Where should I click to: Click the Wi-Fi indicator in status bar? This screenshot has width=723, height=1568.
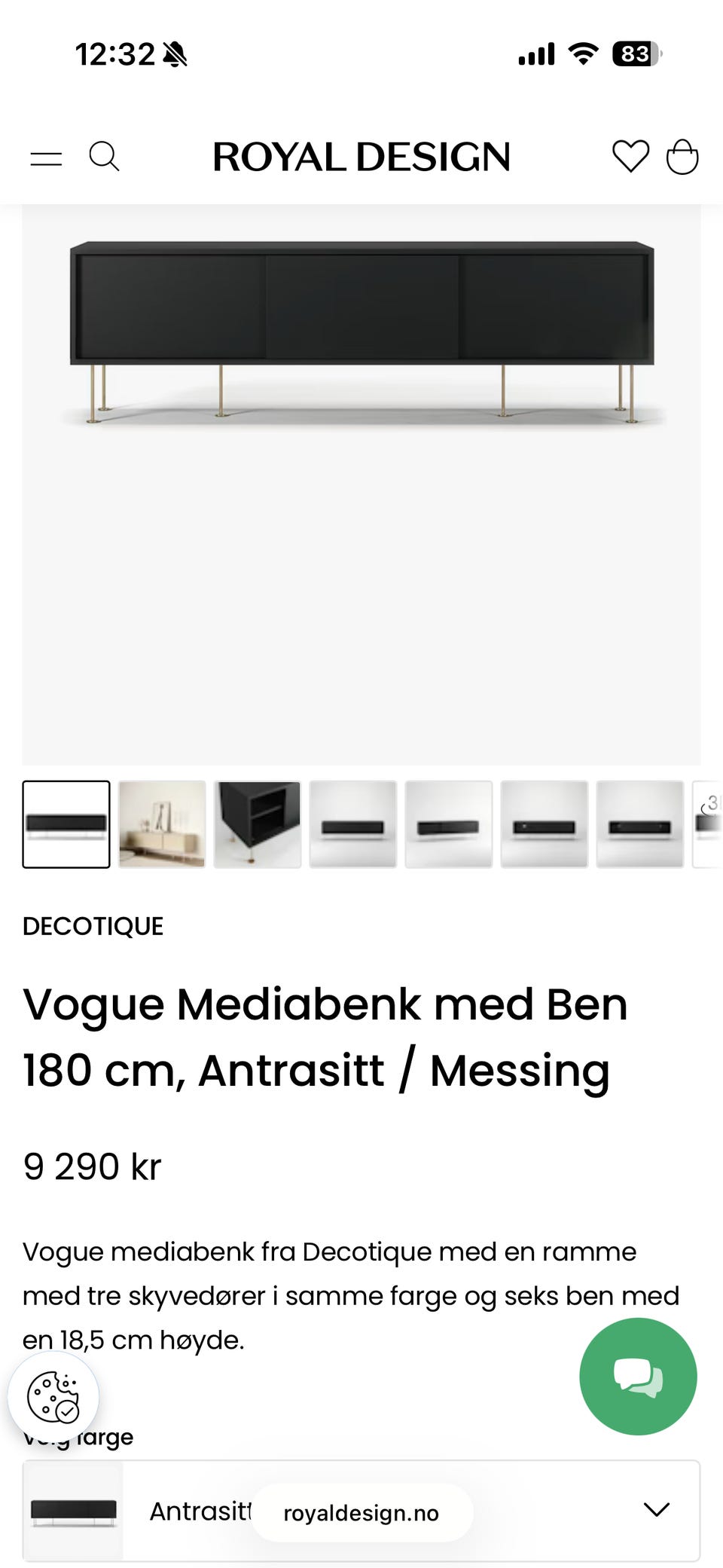tap(582, 53)
